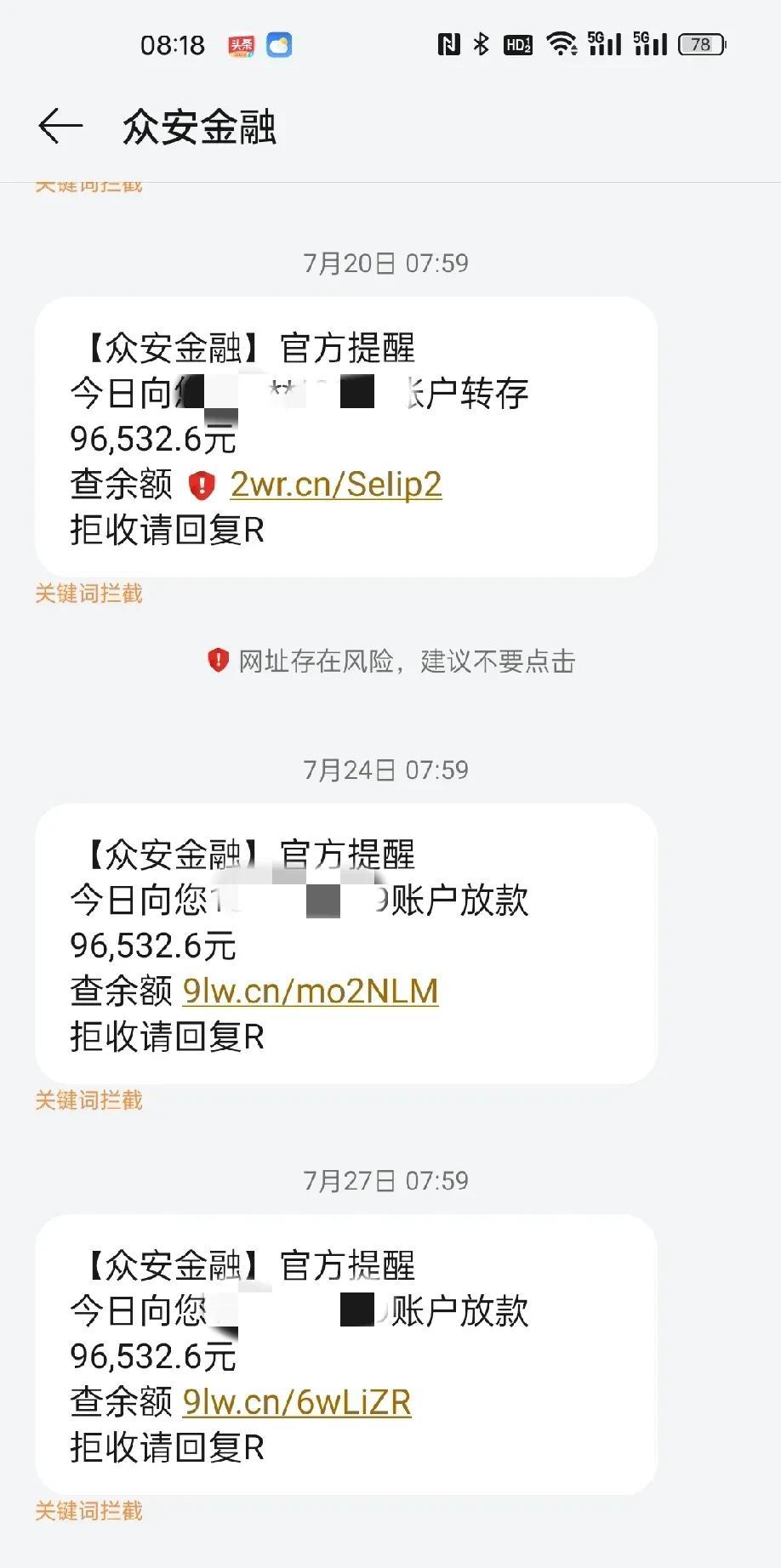Go back from 众安金融 conversation
This screenshot has height=1568, width=781.
pos(60,127)
